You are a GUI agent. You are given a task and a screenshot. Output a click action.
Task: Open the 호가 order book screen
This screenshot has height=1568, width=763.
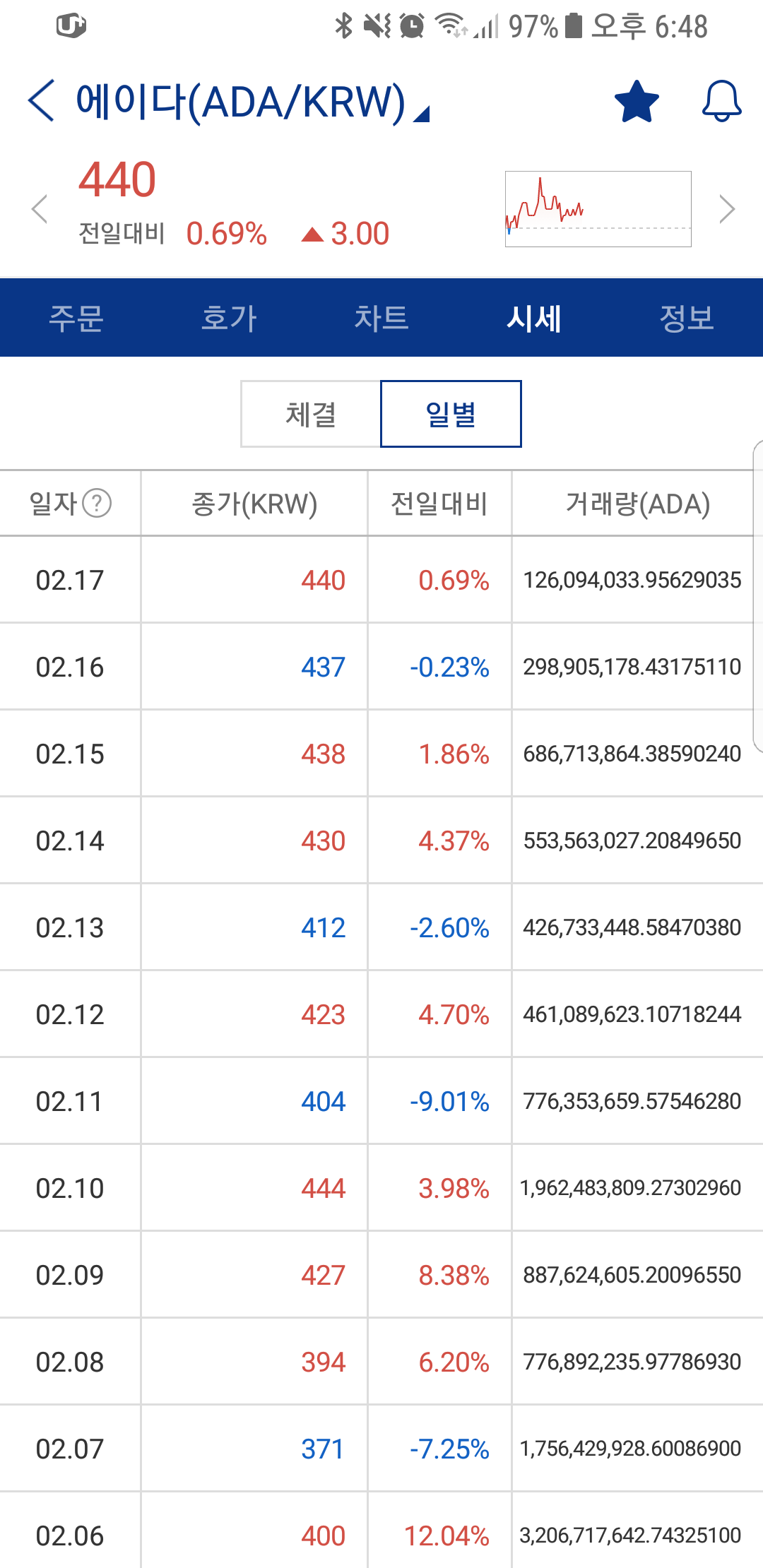tap(229, 319)
